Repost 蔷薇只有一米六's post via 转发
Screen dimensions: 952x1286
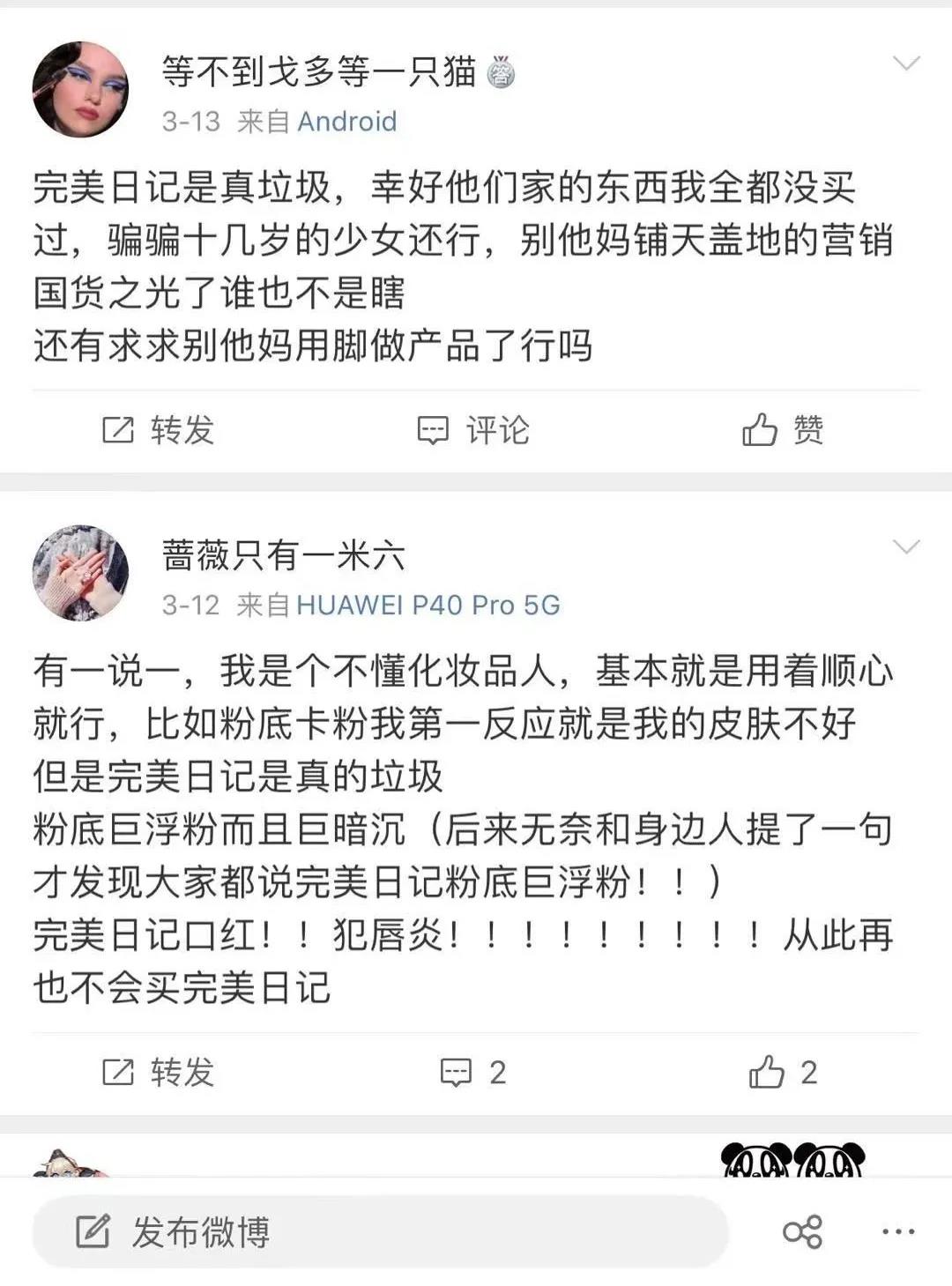[x=159, y=1072]
